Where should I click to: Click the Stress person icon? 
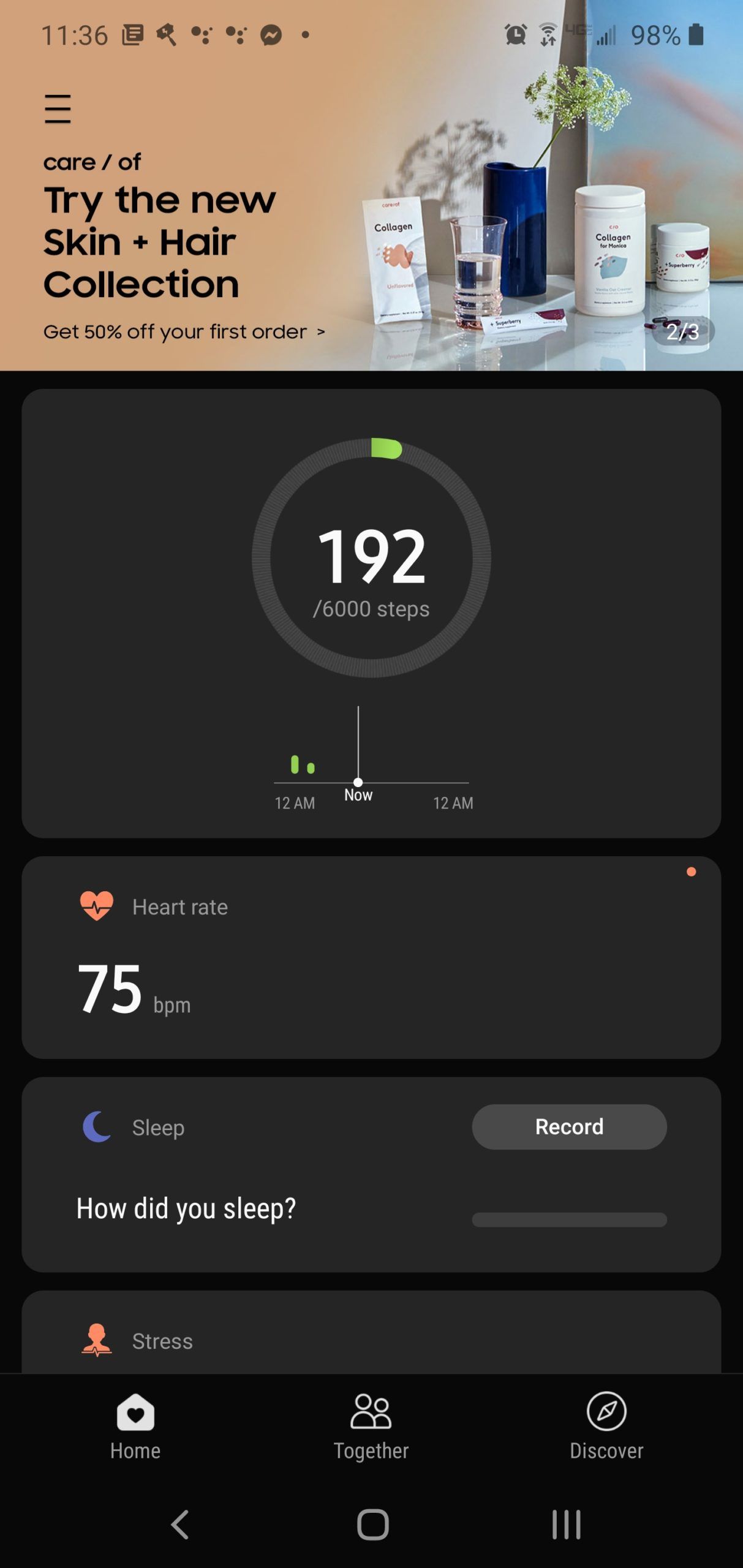(x=96, y=1340)
